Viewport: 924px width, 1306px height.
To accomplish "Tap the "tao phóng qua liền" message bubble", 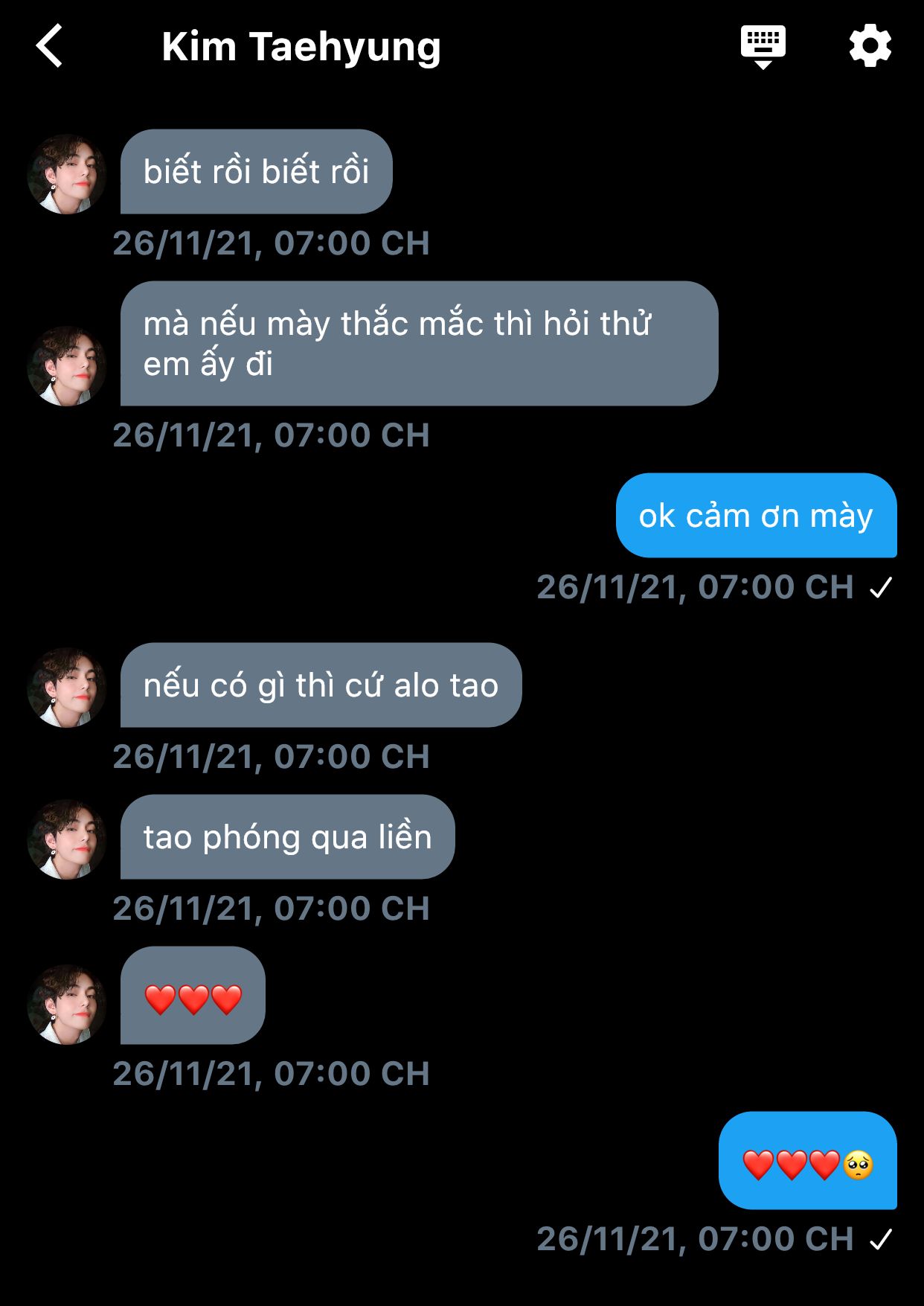I will pos(287,836).
